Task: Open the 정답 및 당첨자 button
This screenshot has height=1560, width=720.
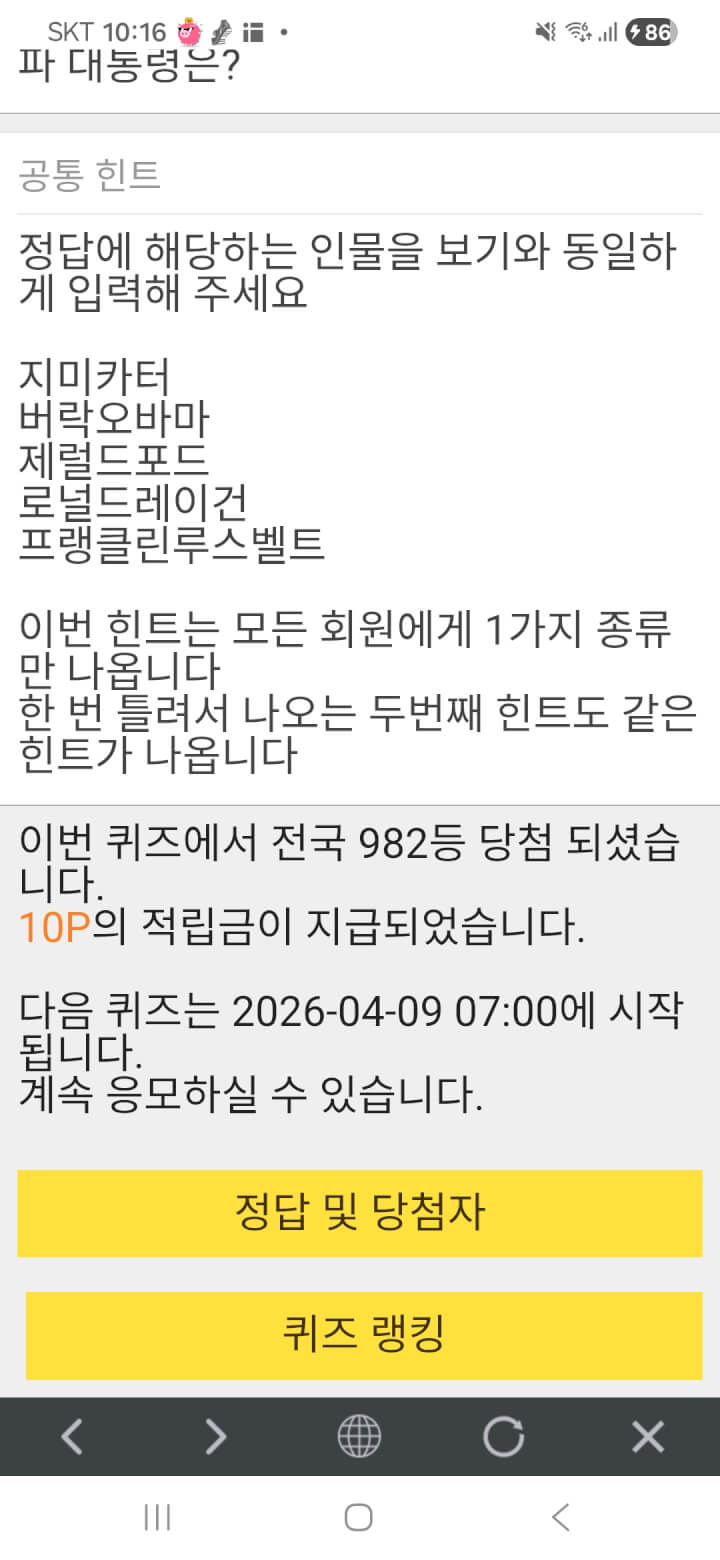Action: point(360,1213)
